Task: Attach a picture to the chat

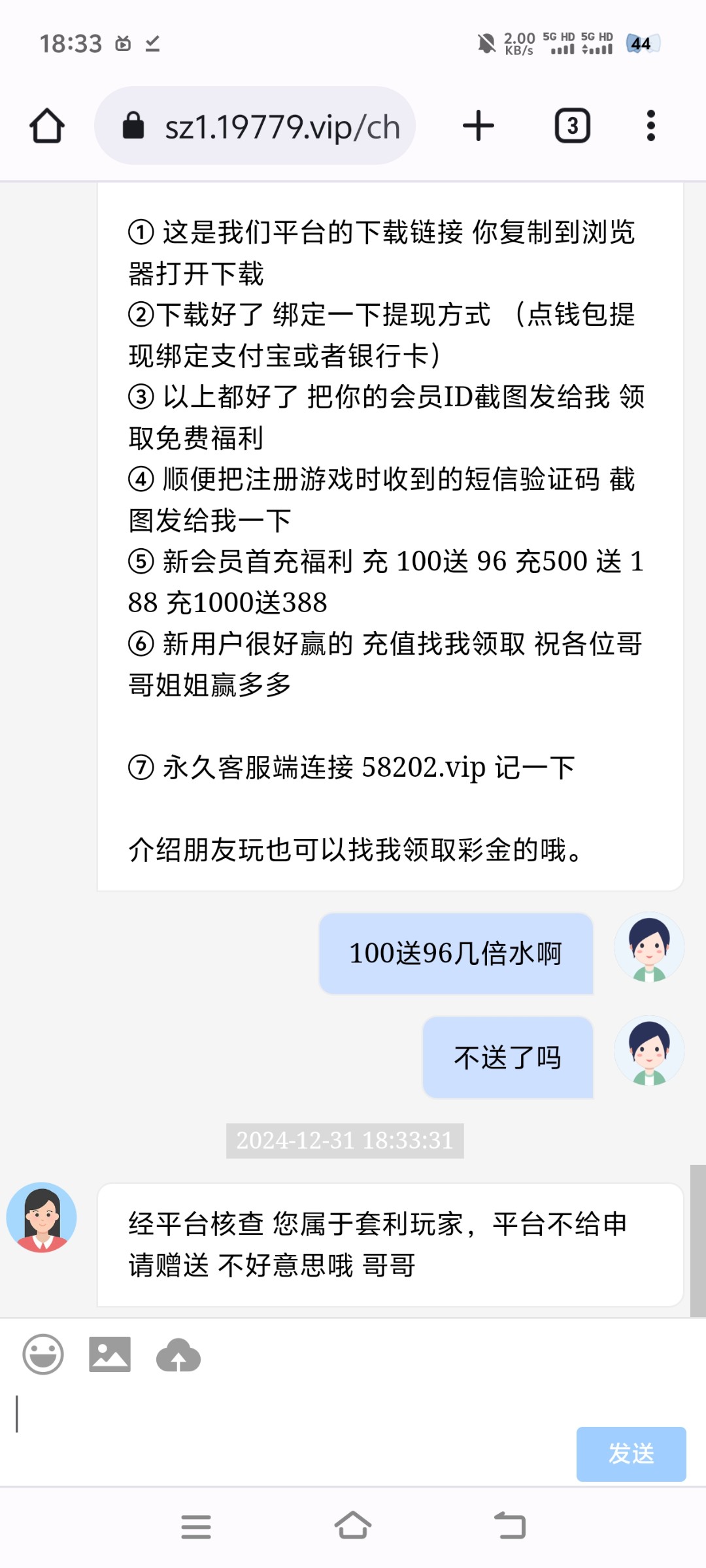Action: 110,1354
